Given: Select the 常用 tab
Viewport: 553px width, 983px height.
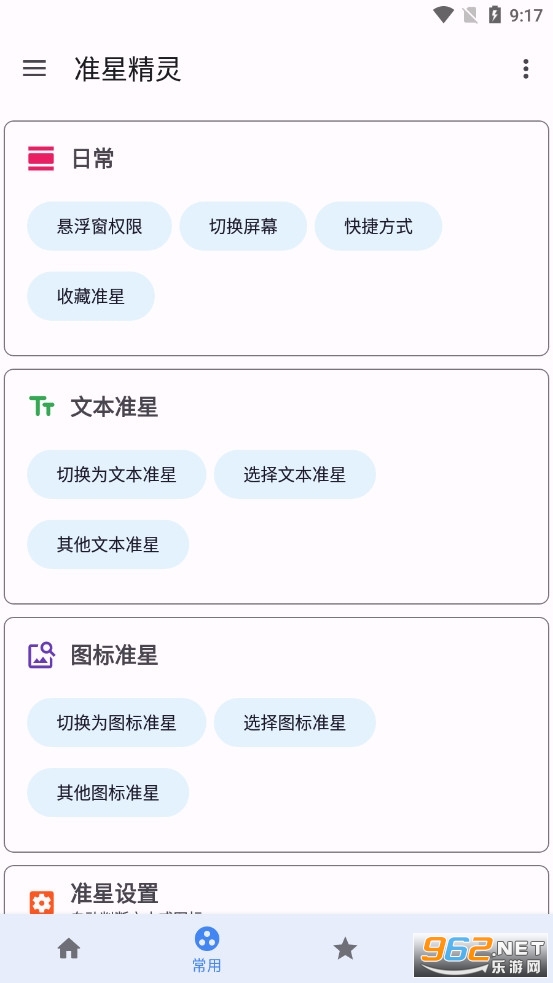Looking at the screenshot, I should 207,949.
